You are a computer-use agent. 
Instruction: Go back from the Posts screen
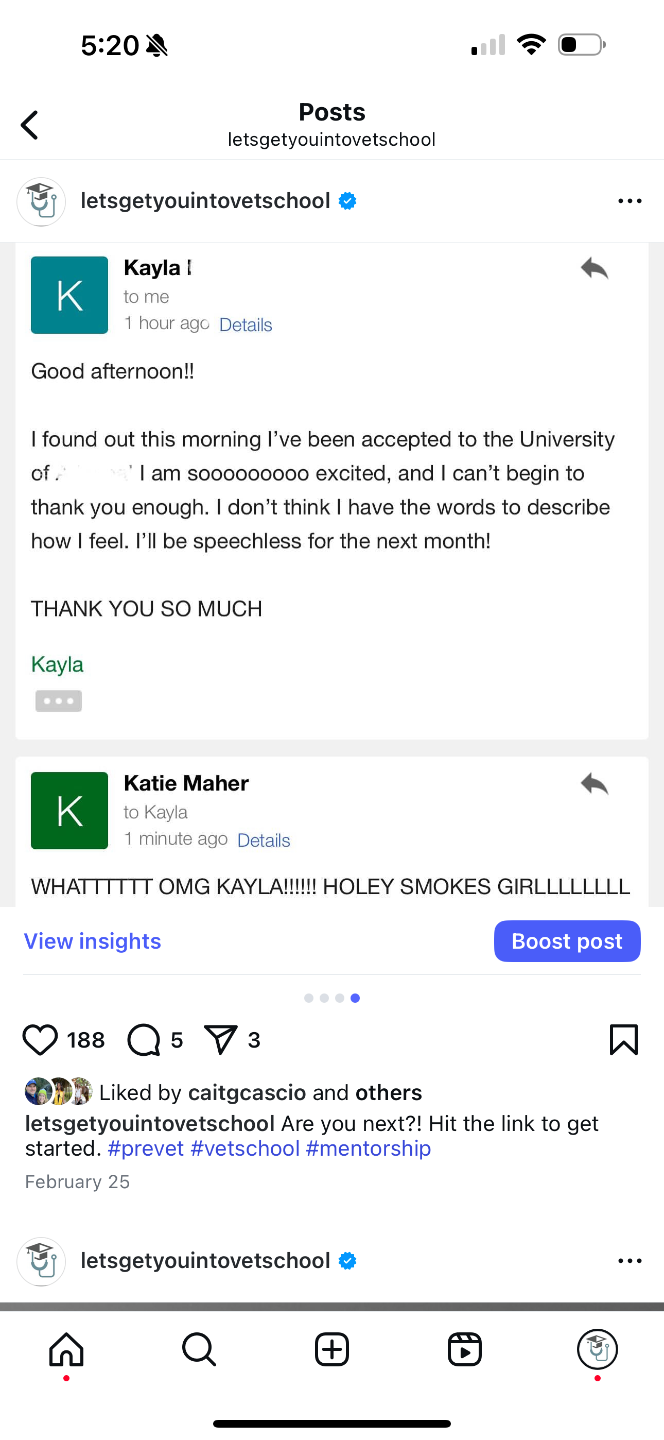(x=30, y=125)
